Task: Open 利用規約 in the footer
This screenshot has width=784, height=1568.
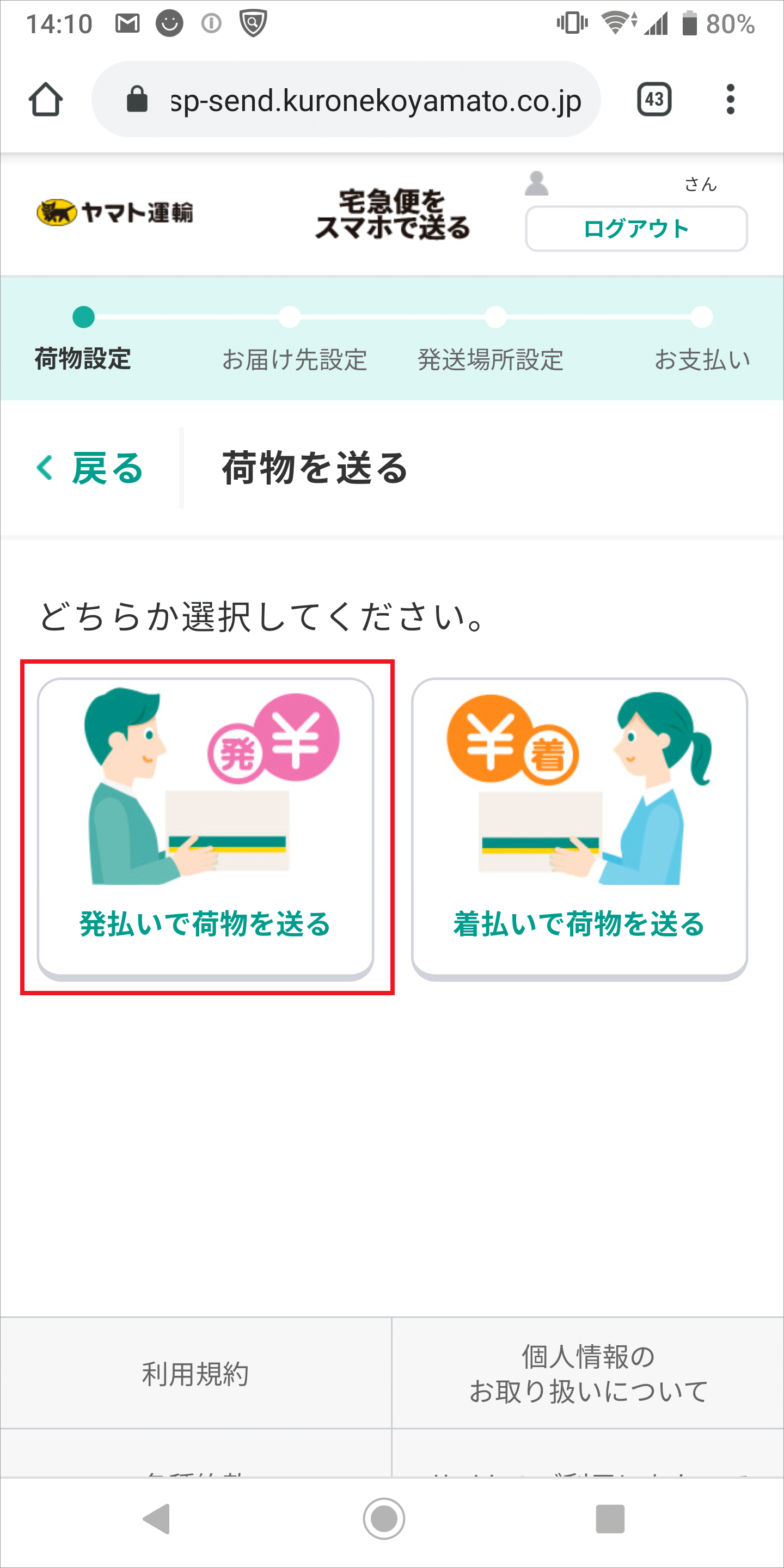Action: click(195, 1374)
